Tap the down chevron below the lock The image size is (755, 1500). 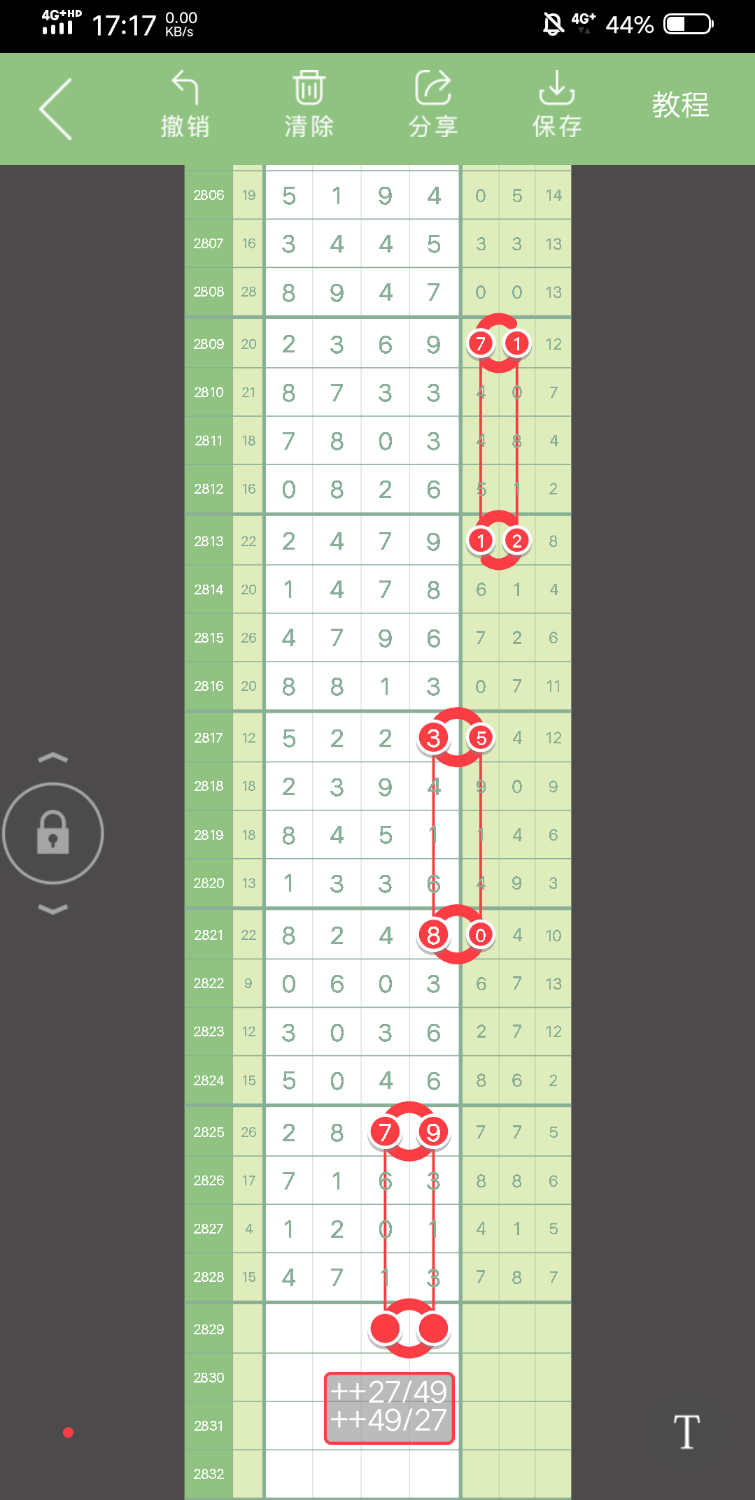pos(53,909)
